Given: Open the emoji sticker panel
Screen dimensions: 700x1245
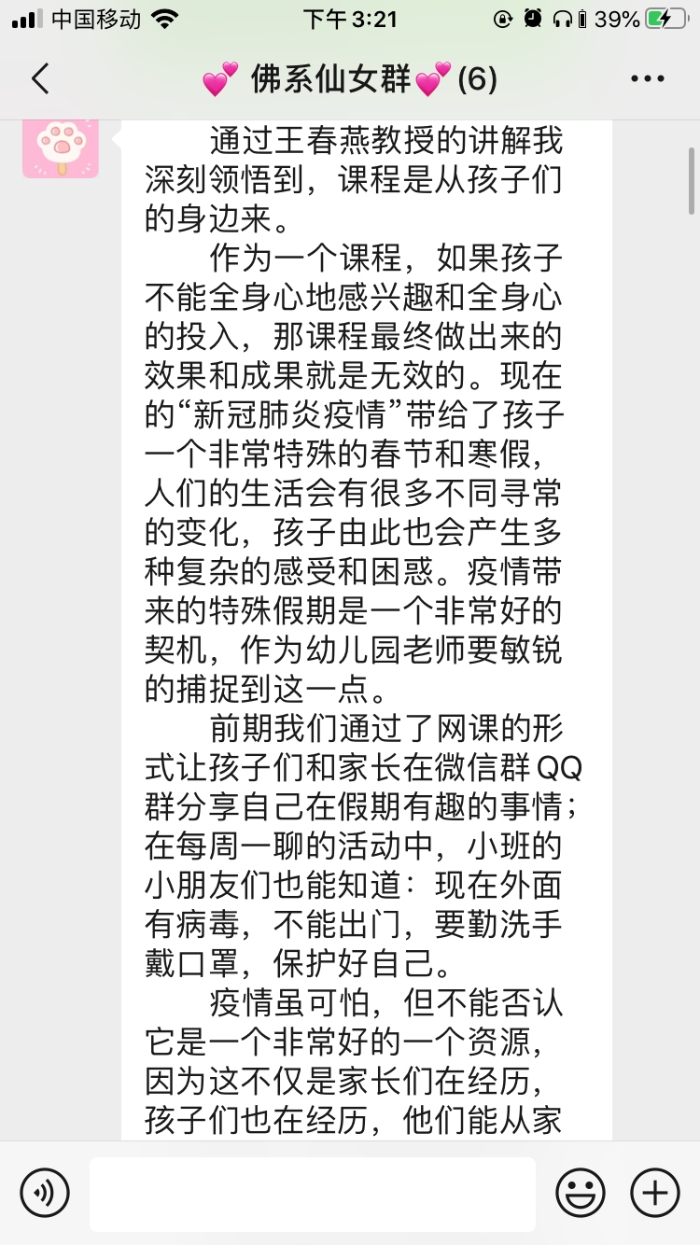Looking at the screenshot, I should (x=581, y=1193).
